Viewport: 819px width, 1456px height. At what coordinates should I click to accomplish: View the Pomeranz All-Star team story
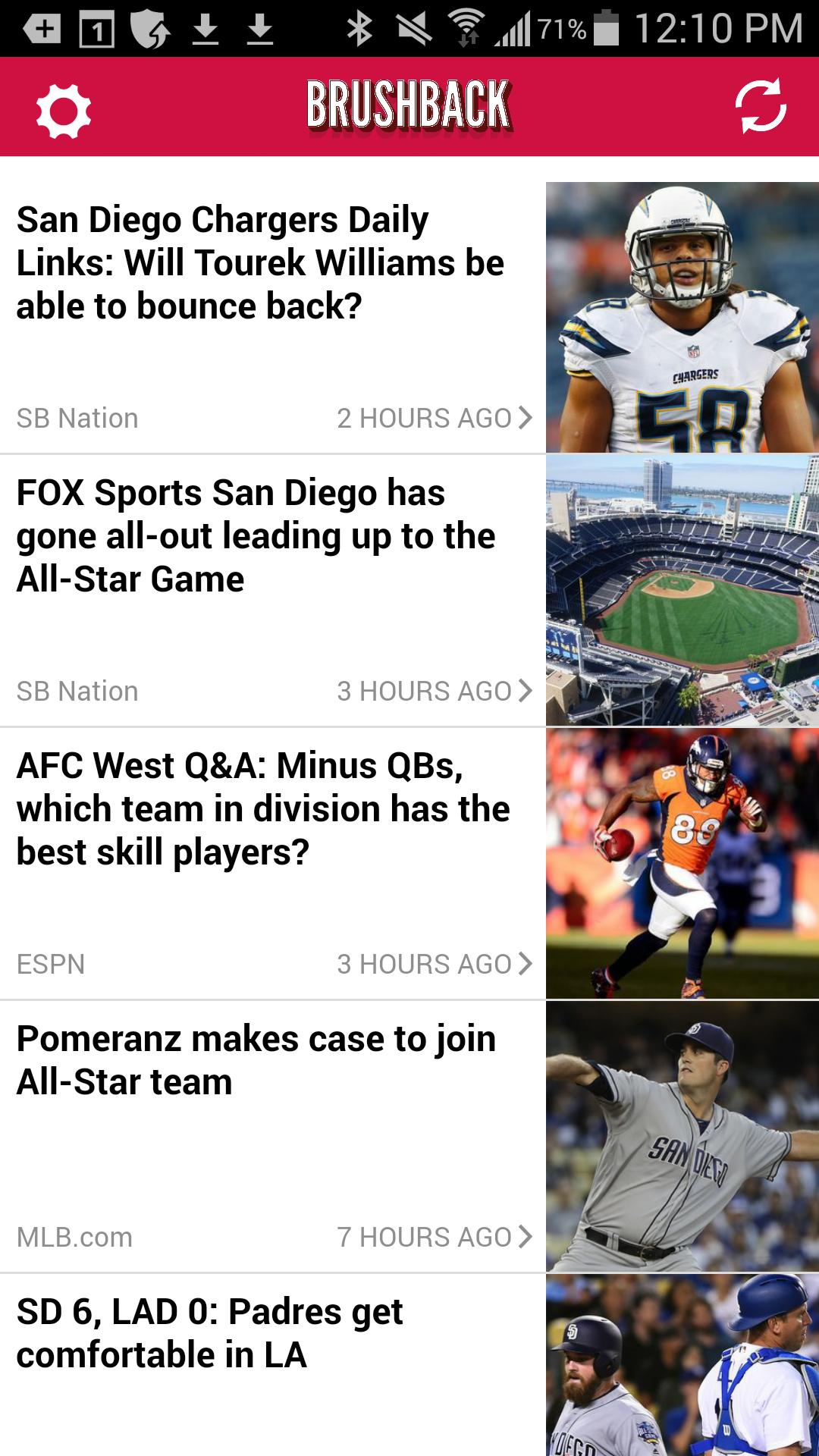point(256,1060)
